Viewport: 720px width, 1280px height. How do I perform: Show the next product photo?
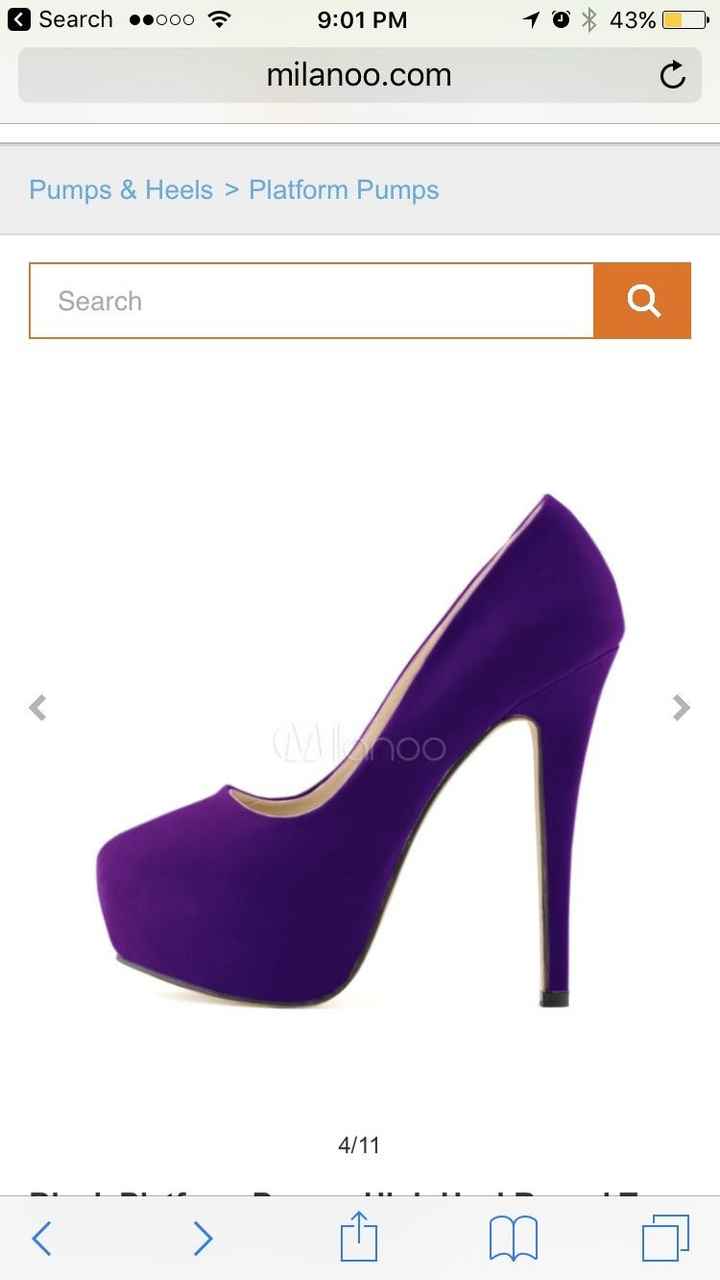683,707
